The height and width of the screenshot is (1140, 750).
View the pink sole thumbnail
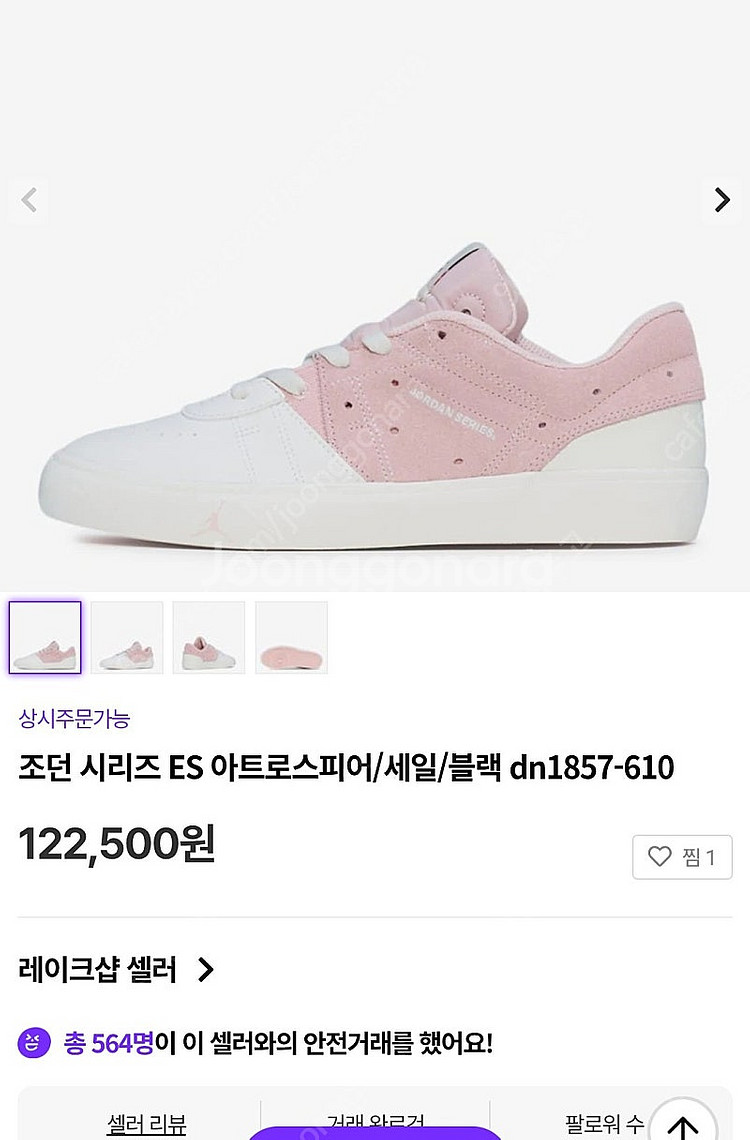click(x=291, y=637)
